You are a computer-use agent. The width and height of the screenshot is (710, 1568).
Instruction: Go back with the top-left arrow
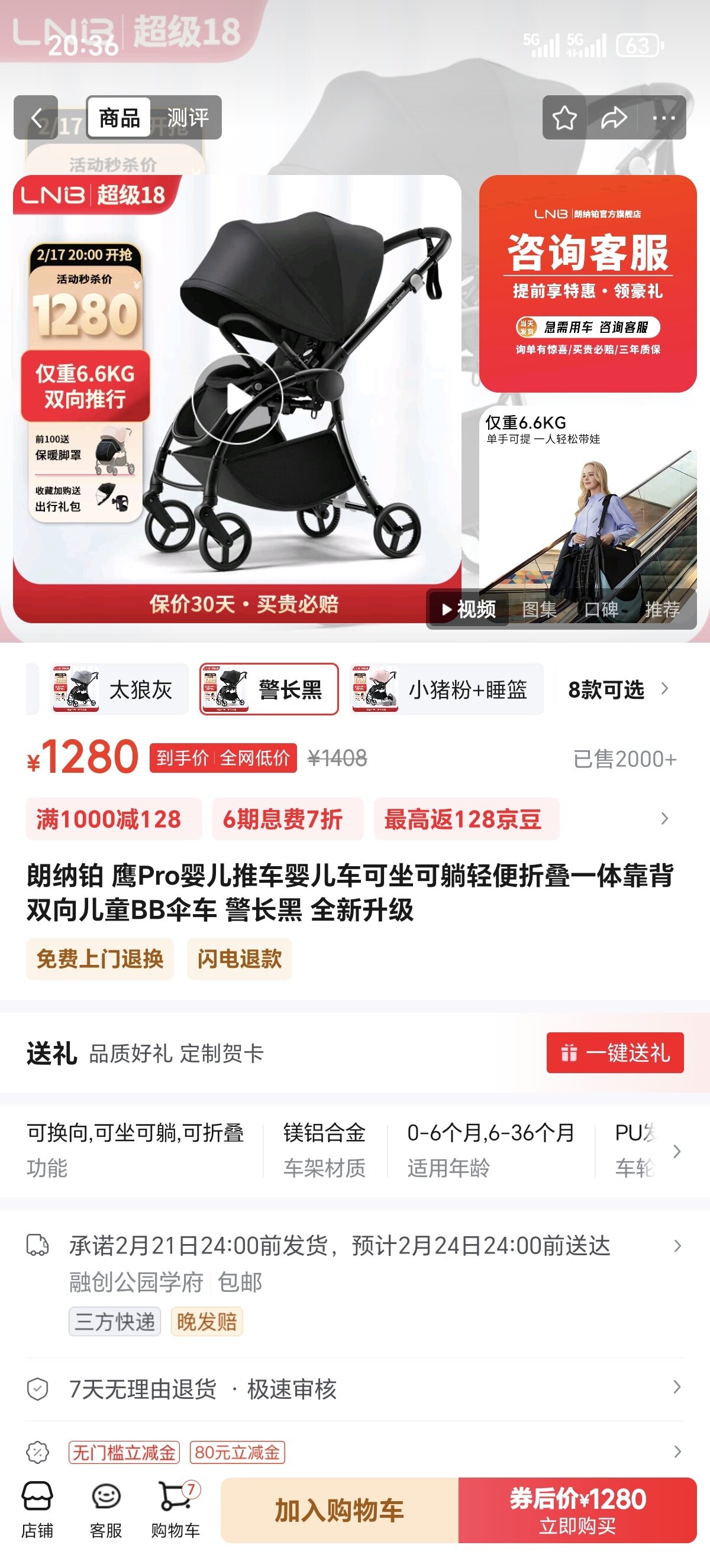(x=36, y=118)
